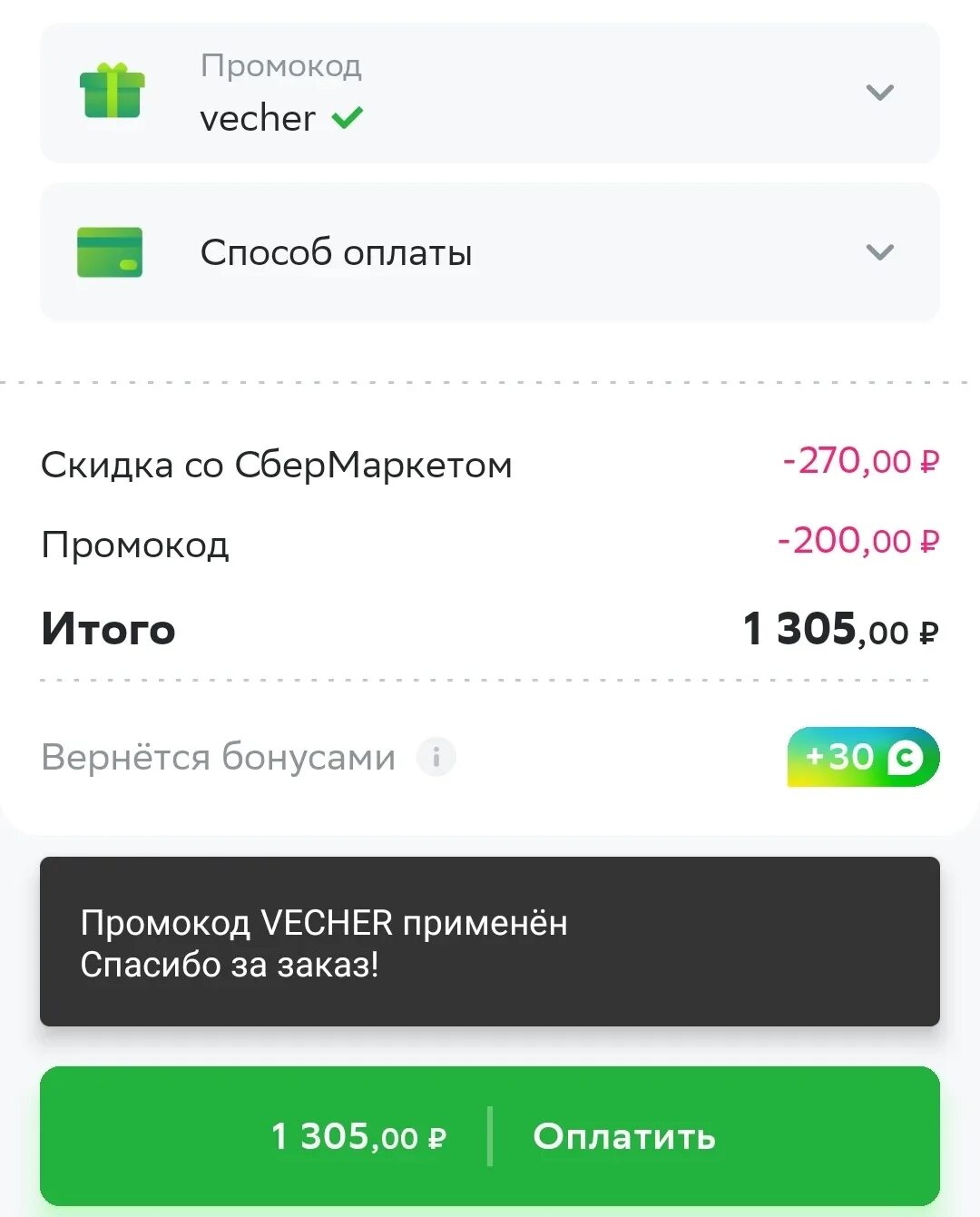Click the +30 bonus badge

(862, 756)
